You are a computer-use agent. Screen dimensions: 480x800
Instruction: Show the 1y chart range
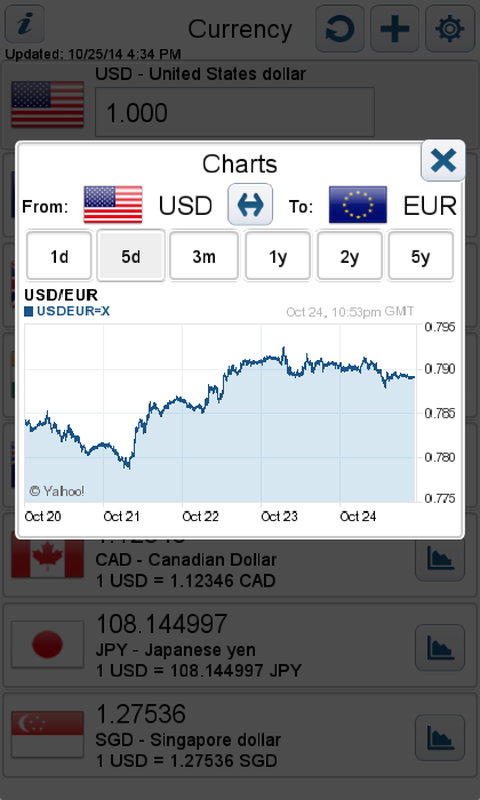click(278, 256)
